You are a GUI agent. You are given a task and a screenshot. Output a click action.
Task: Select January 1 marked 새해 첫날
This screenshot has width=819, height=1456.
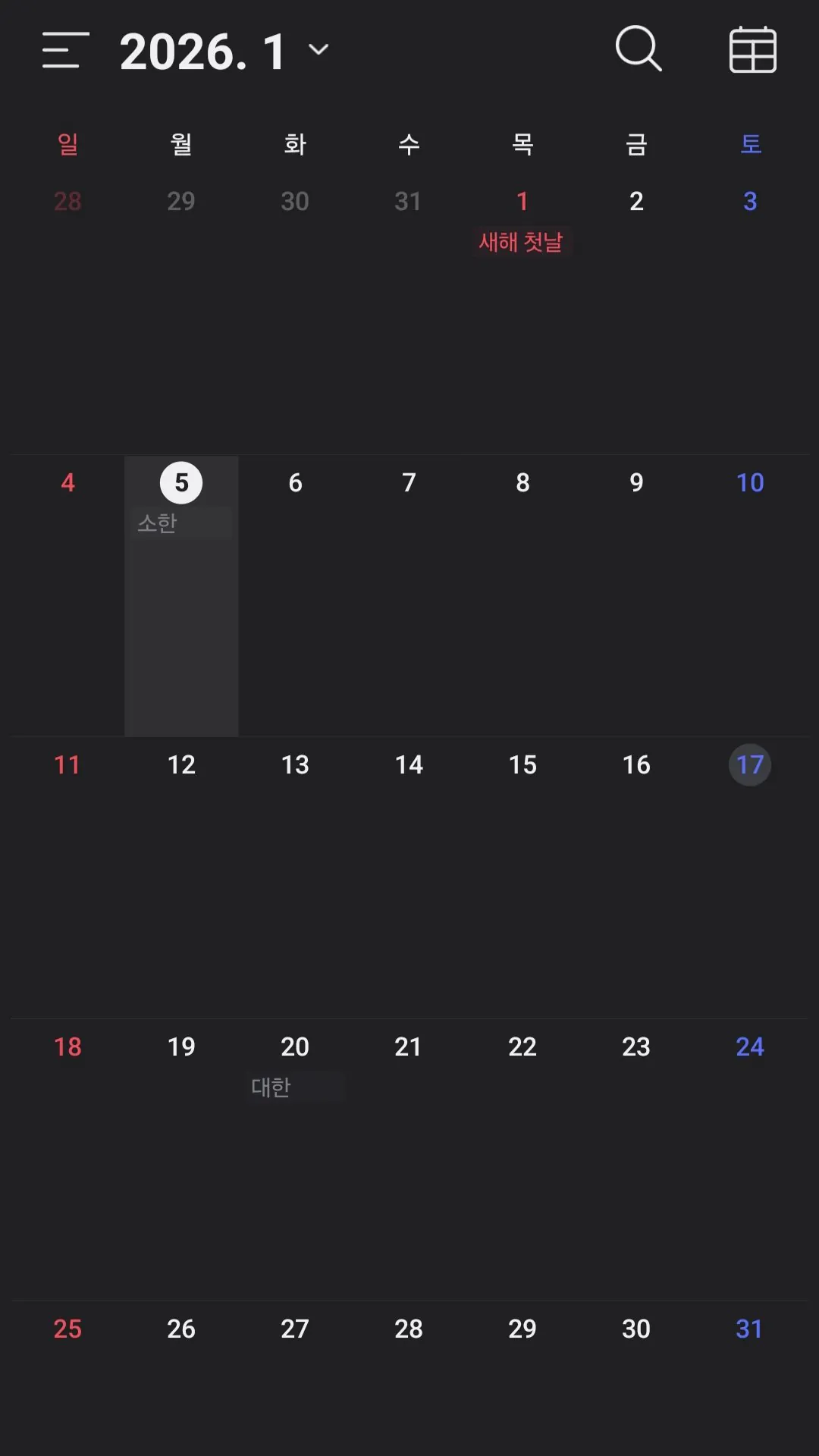point(522,202)
